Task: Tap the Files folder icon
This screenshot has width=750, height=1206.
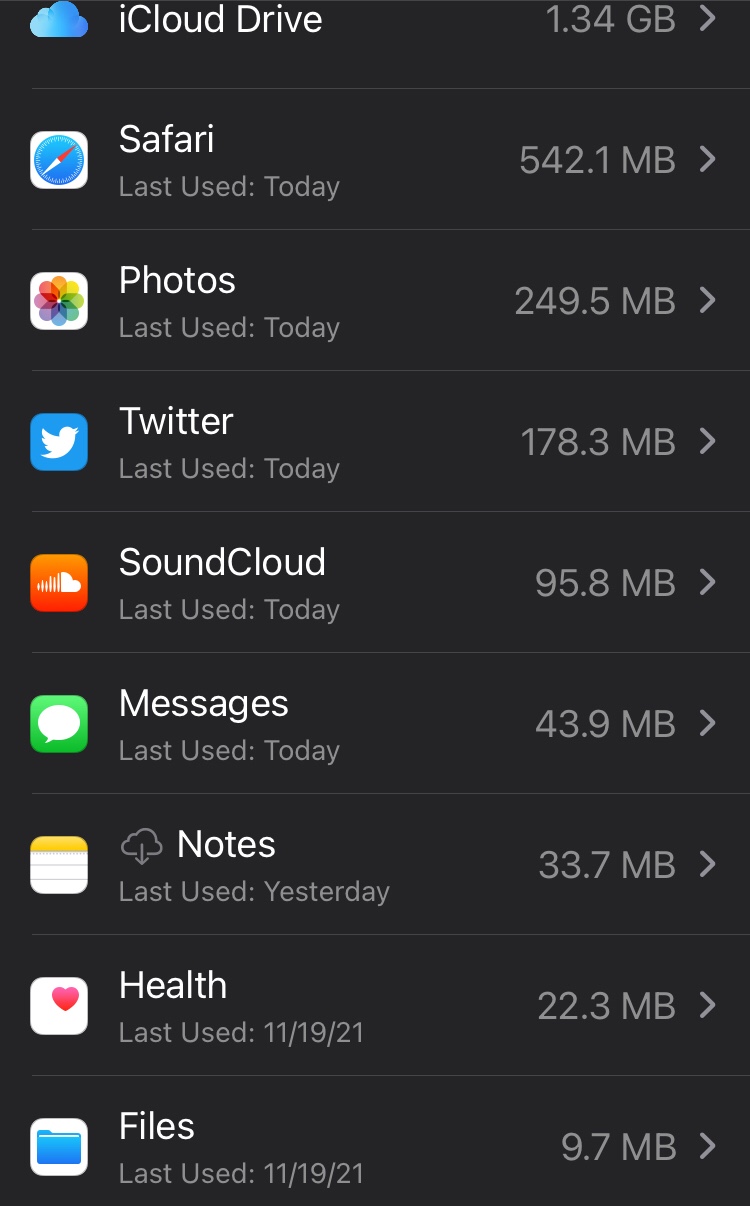Action: pyautogui.click(x=58, y=1147)
